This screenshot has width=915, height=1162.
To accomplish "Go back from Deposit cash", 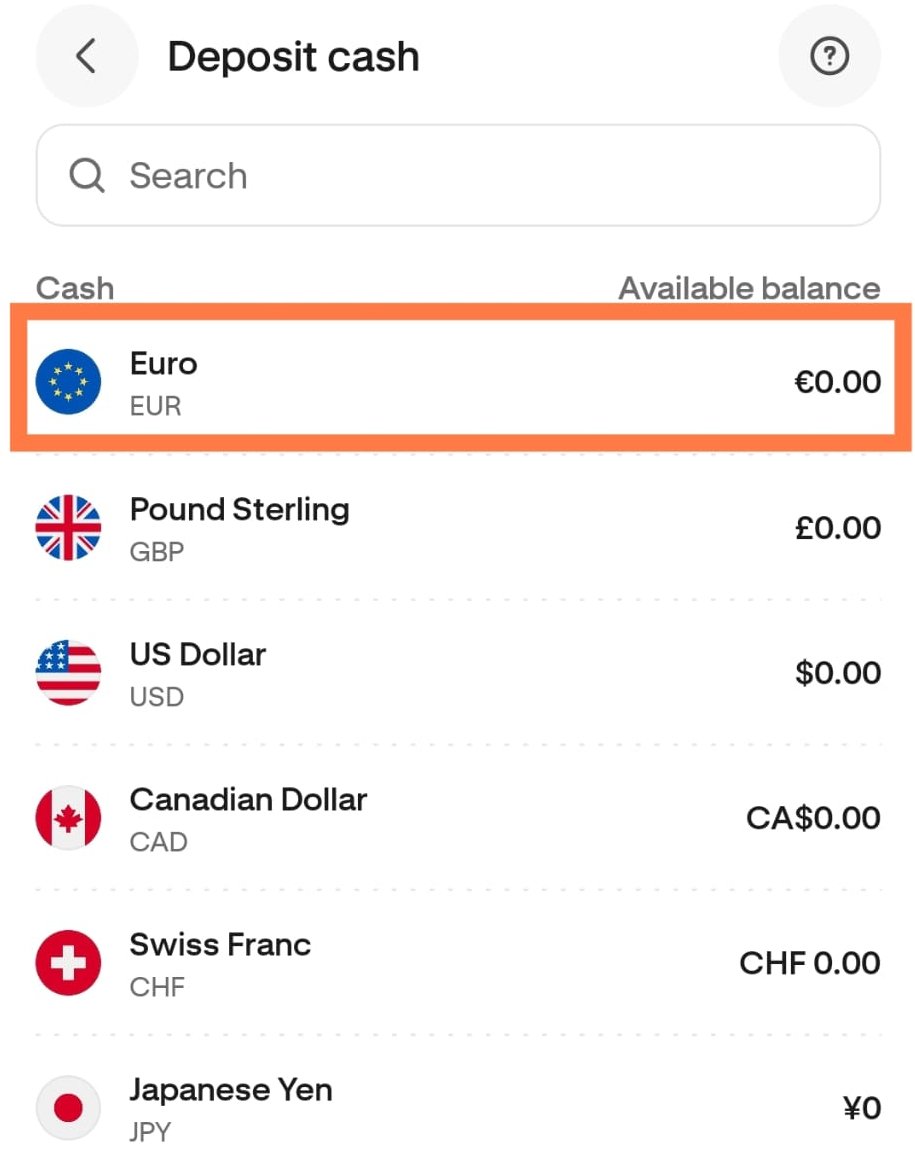I will click(87, 56).
